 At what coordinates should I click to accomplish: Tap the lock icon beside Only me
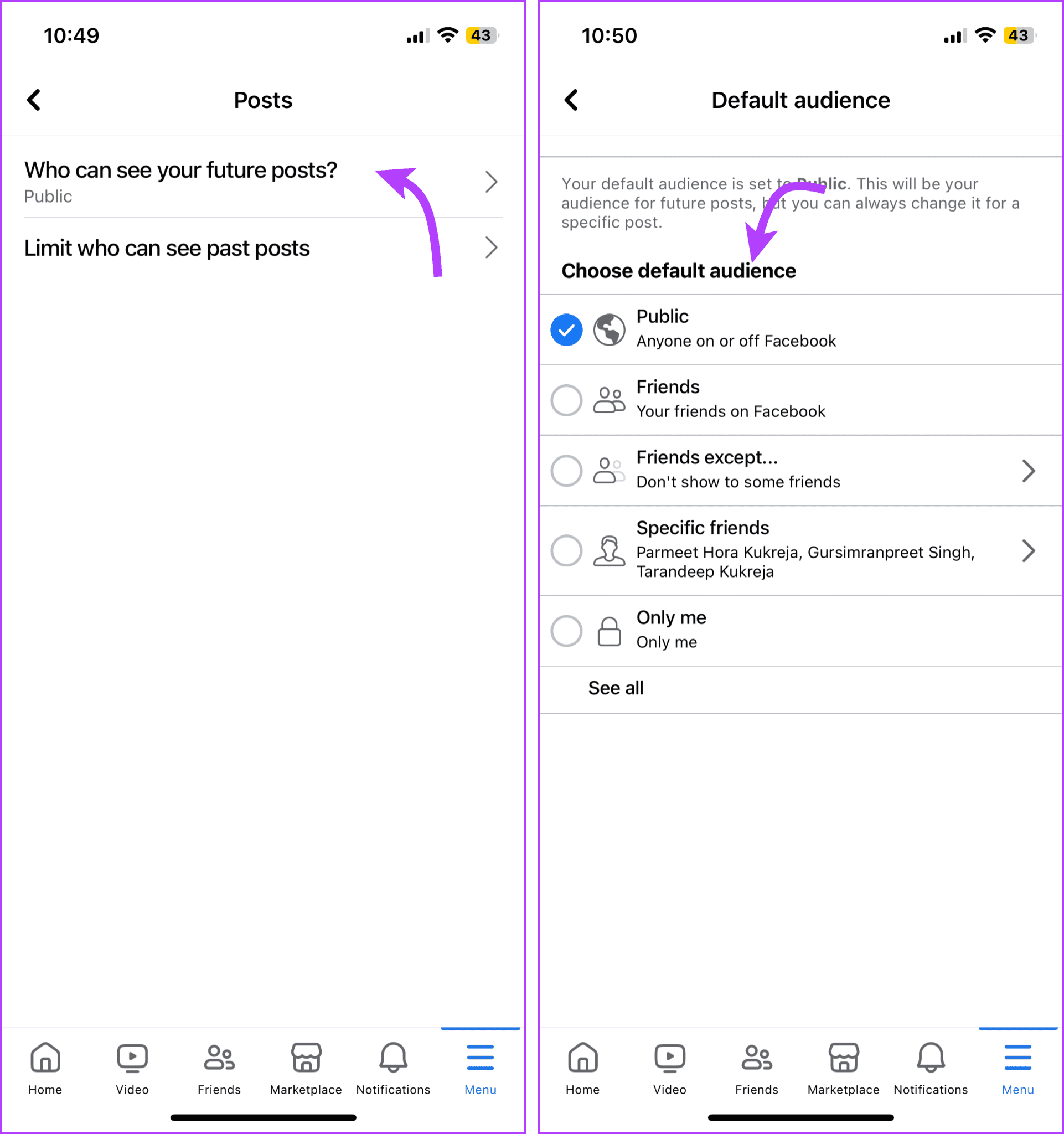tap(609, 630)
